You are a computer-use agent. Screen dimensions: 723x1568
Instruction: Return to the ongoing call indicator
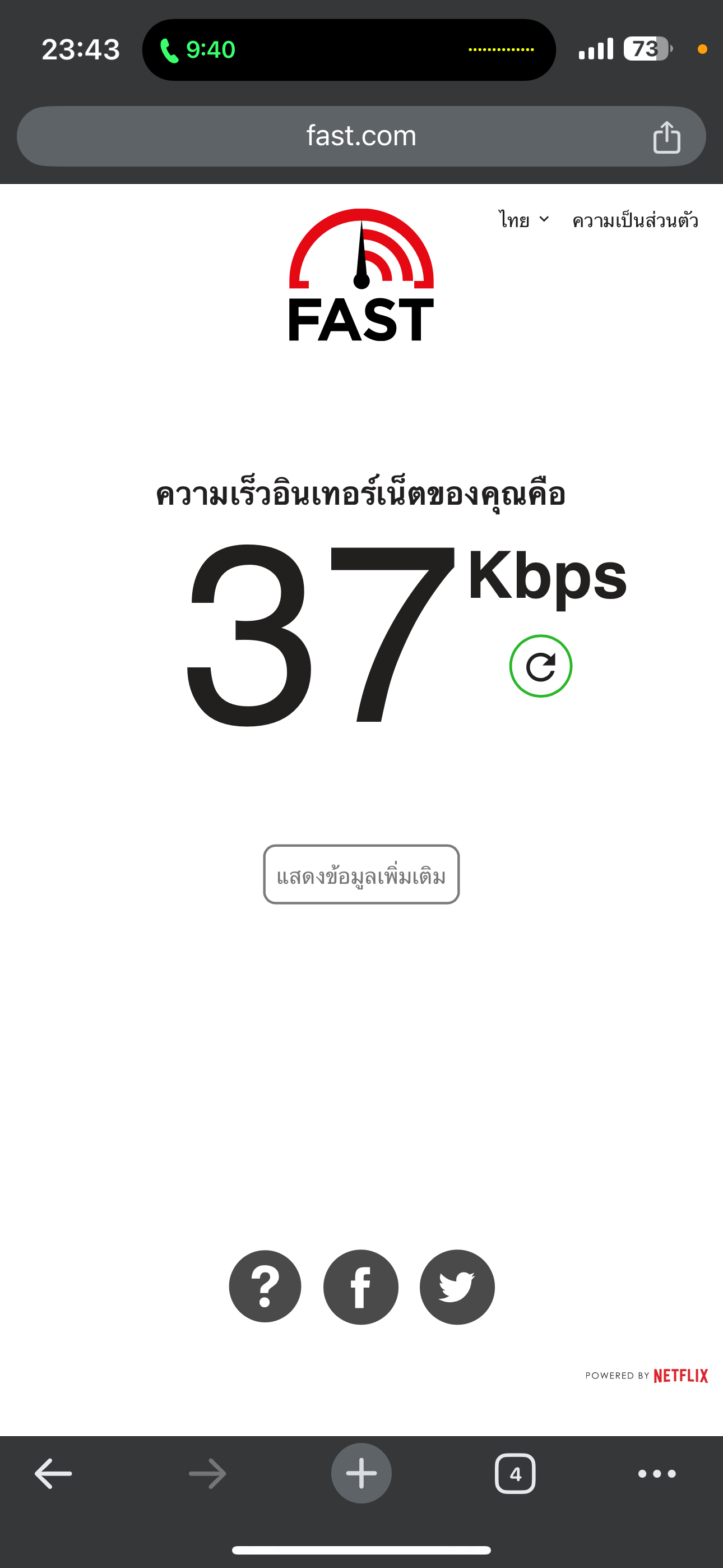pos(198,50)
